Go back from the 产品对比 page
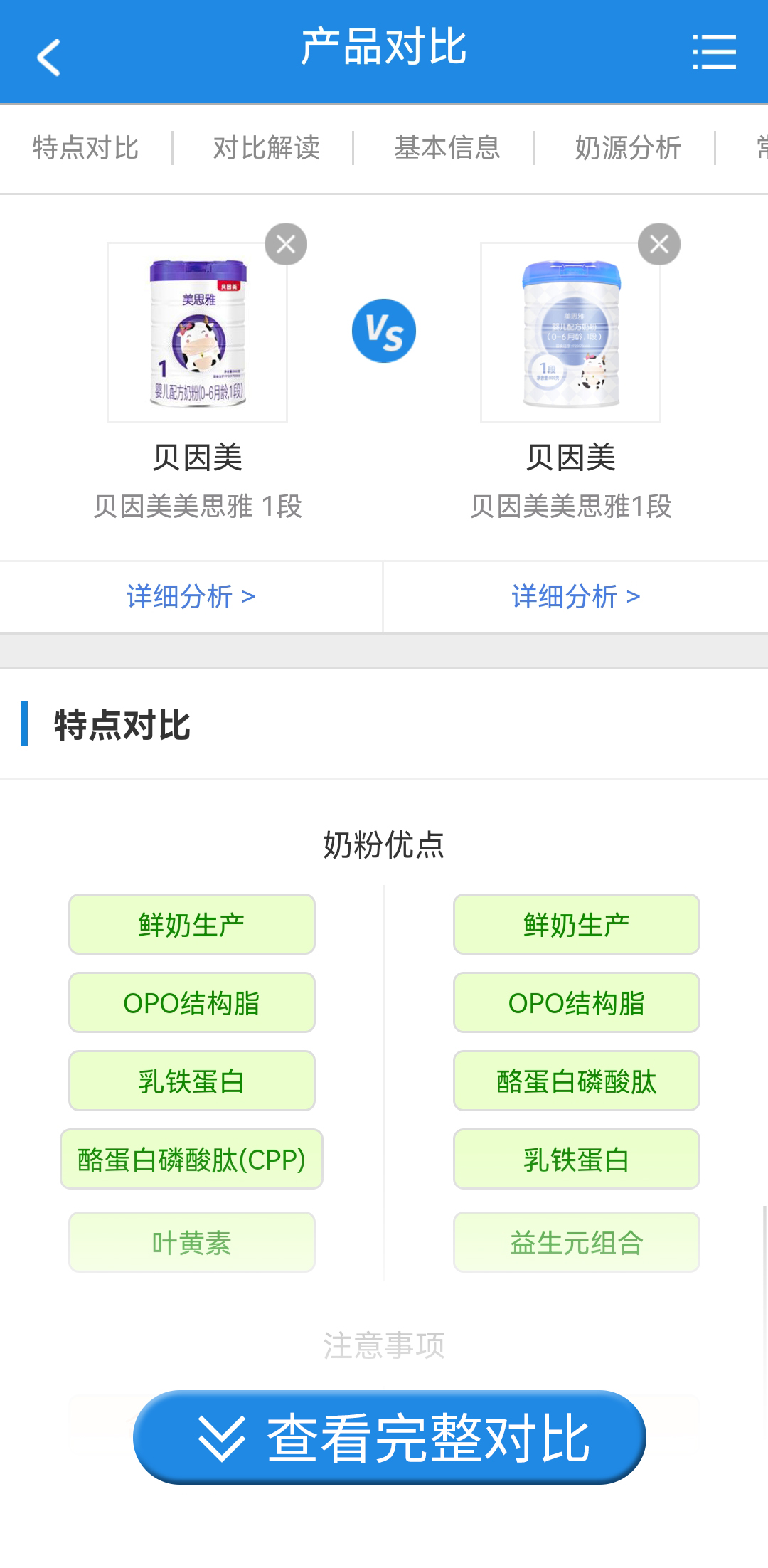The width and height of the screenshot is (768, 1568). pos(48,57)
